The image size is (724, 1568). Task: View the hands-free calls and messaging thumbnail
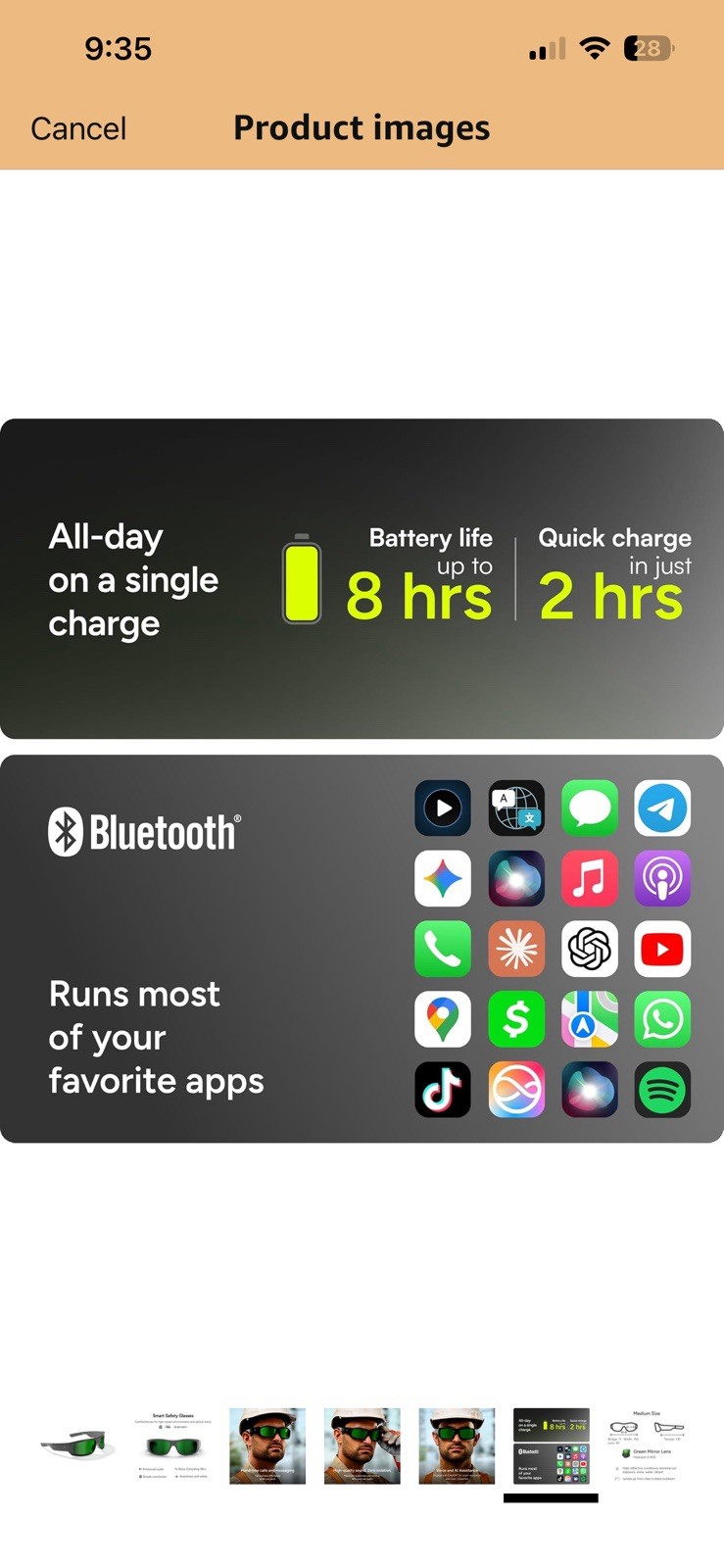point(267,1445)
